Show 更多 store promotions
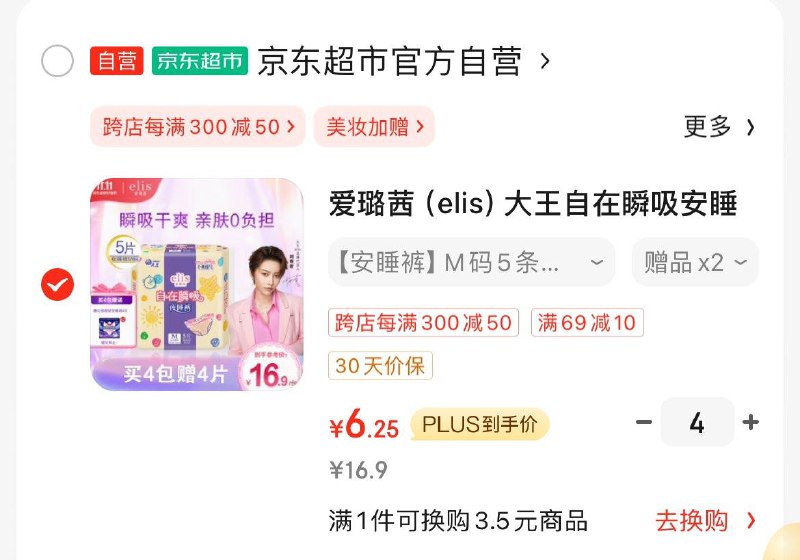Screen dimensions: 800x560 [x=719, y=127]
